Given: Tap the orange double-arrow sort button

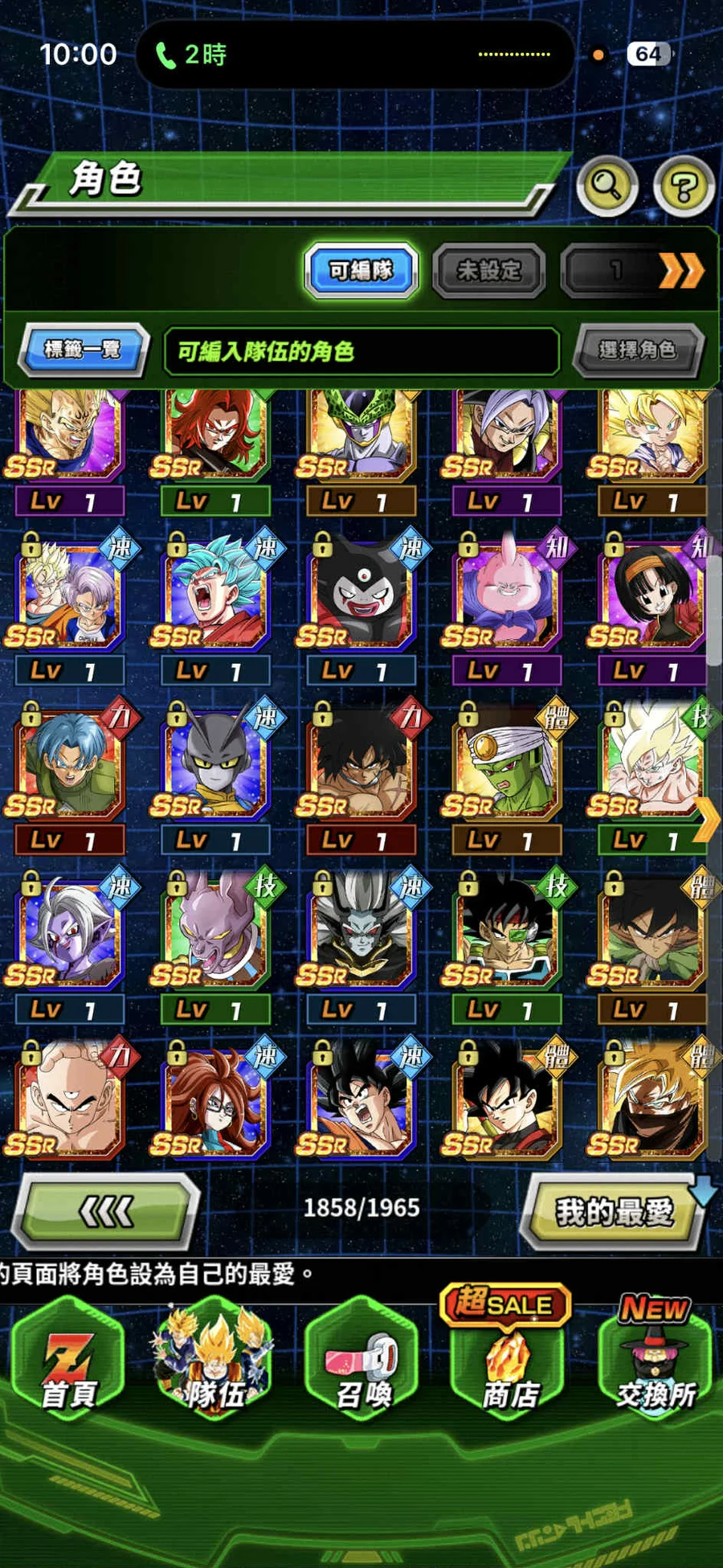Looking at the screenshot, I should (x=680, y=271).
